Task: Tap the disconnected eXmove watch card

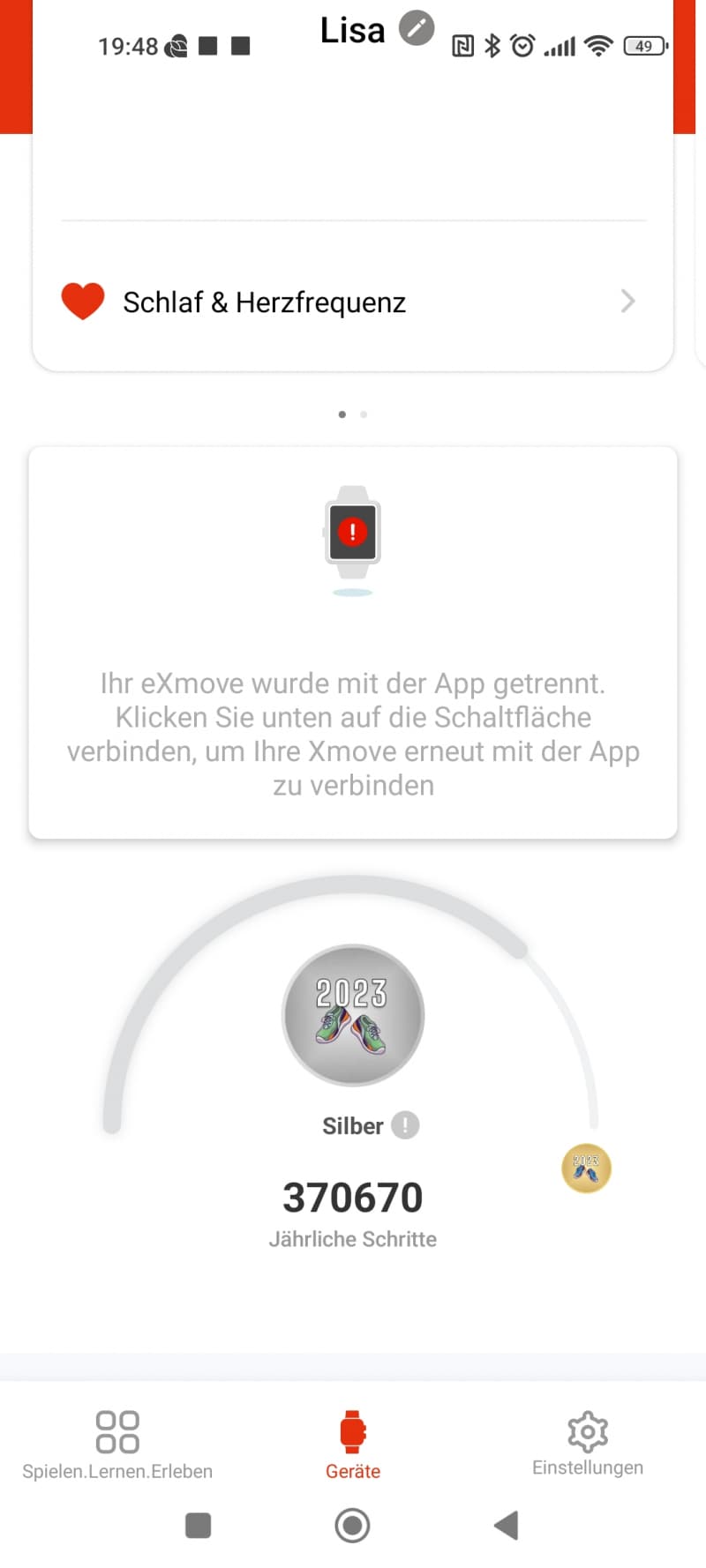Action: [353, 643]
